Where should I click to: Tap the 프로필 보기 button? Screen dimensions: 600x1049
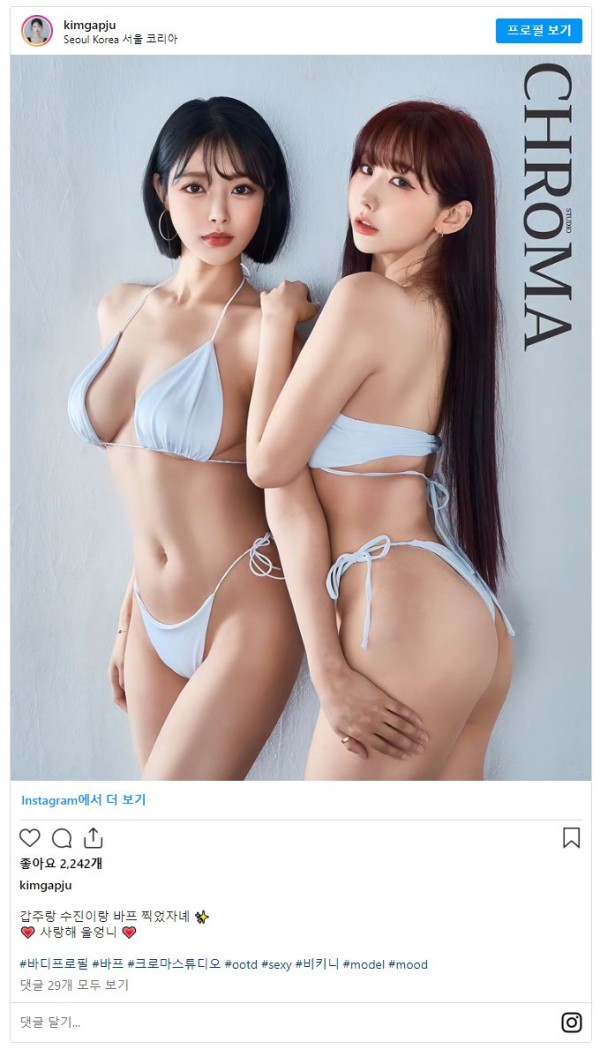coord(538,31)
